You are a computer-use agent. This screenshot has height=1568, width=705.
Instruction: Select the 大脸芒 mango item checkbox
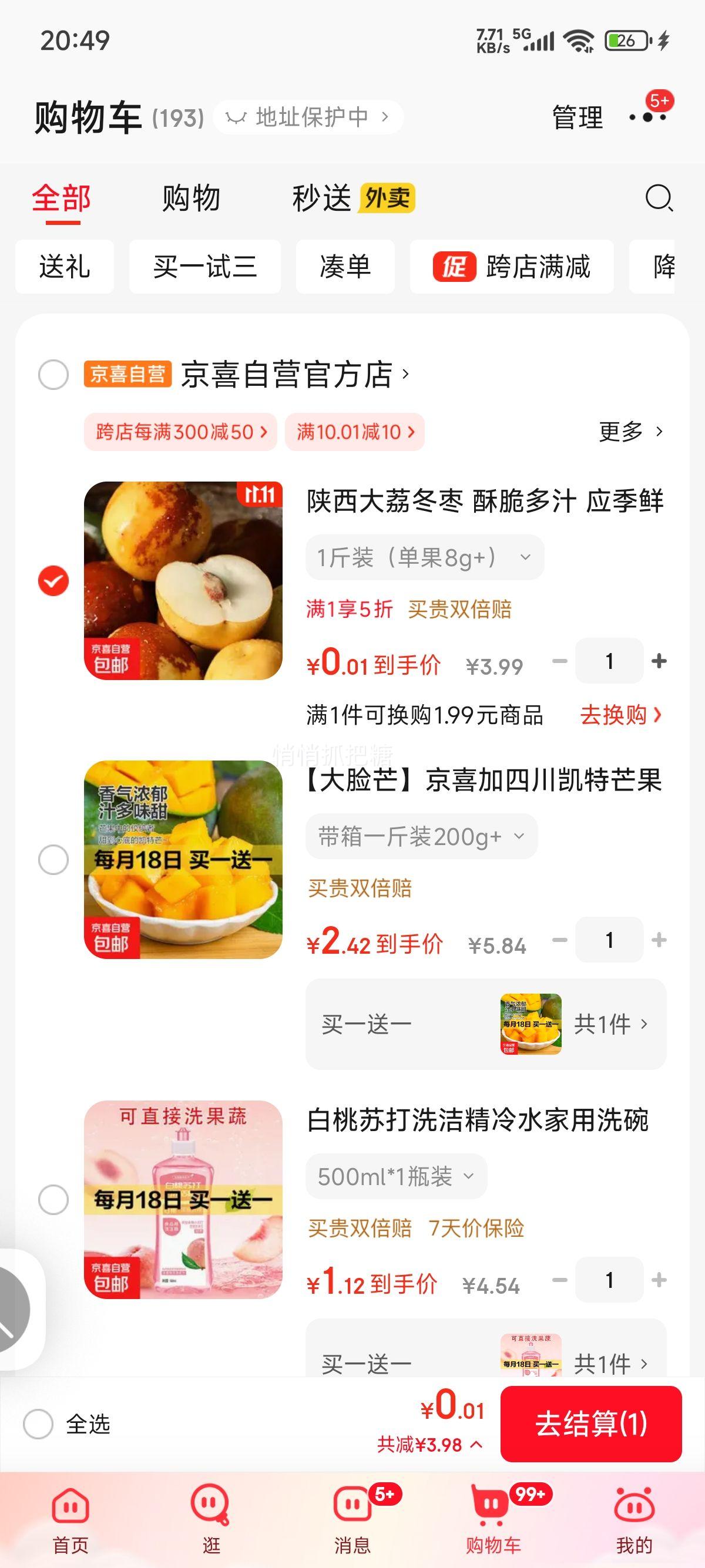pos(53,860)
